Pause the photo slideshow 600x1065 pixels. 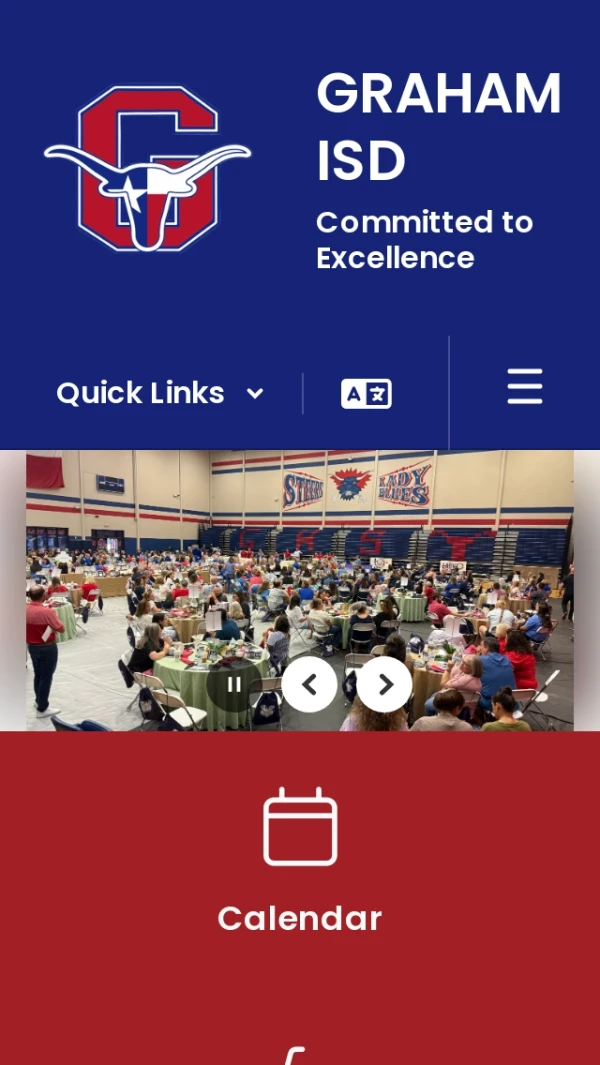(234, 685)
